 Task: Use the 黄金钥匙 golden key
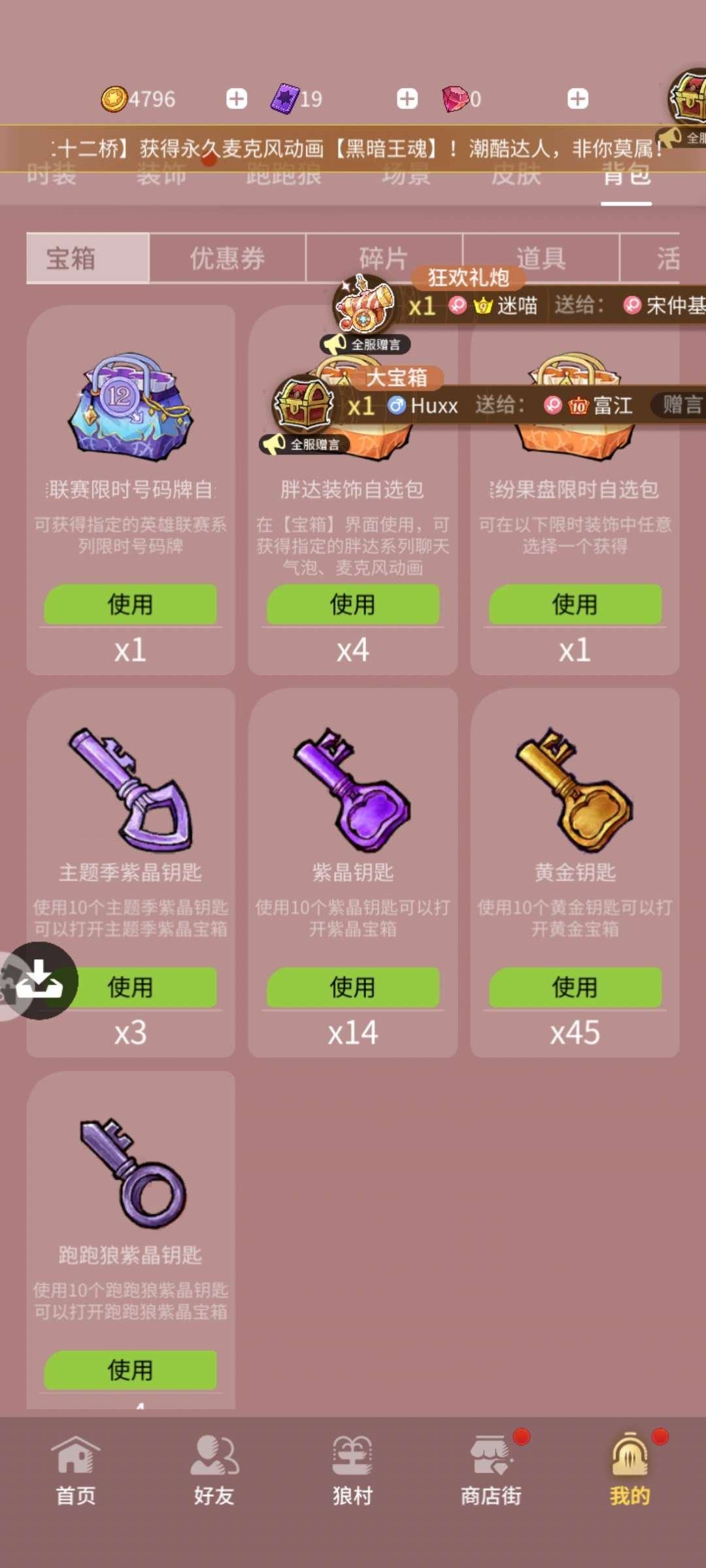click(574, 988)
